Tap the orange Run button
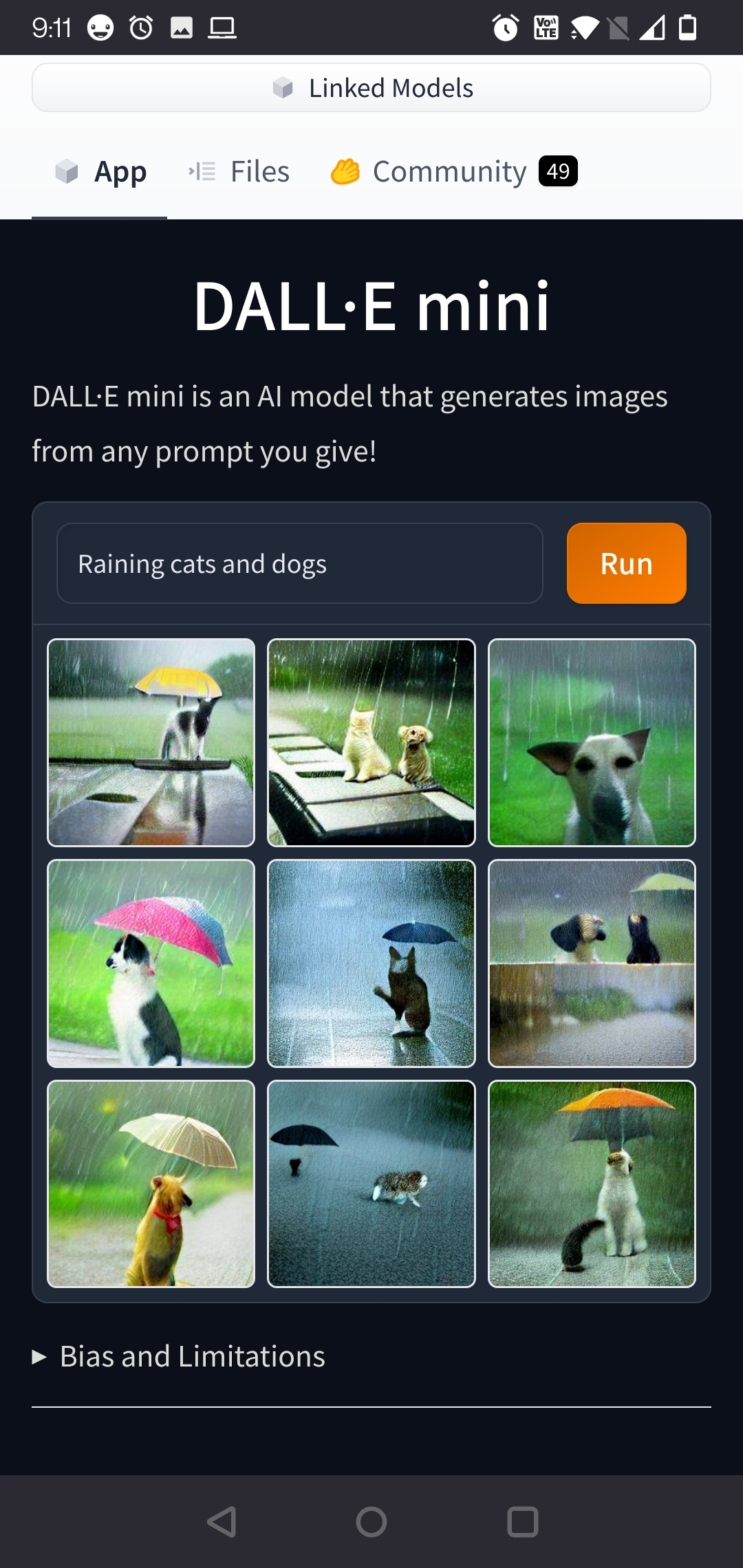 [626, 564]
